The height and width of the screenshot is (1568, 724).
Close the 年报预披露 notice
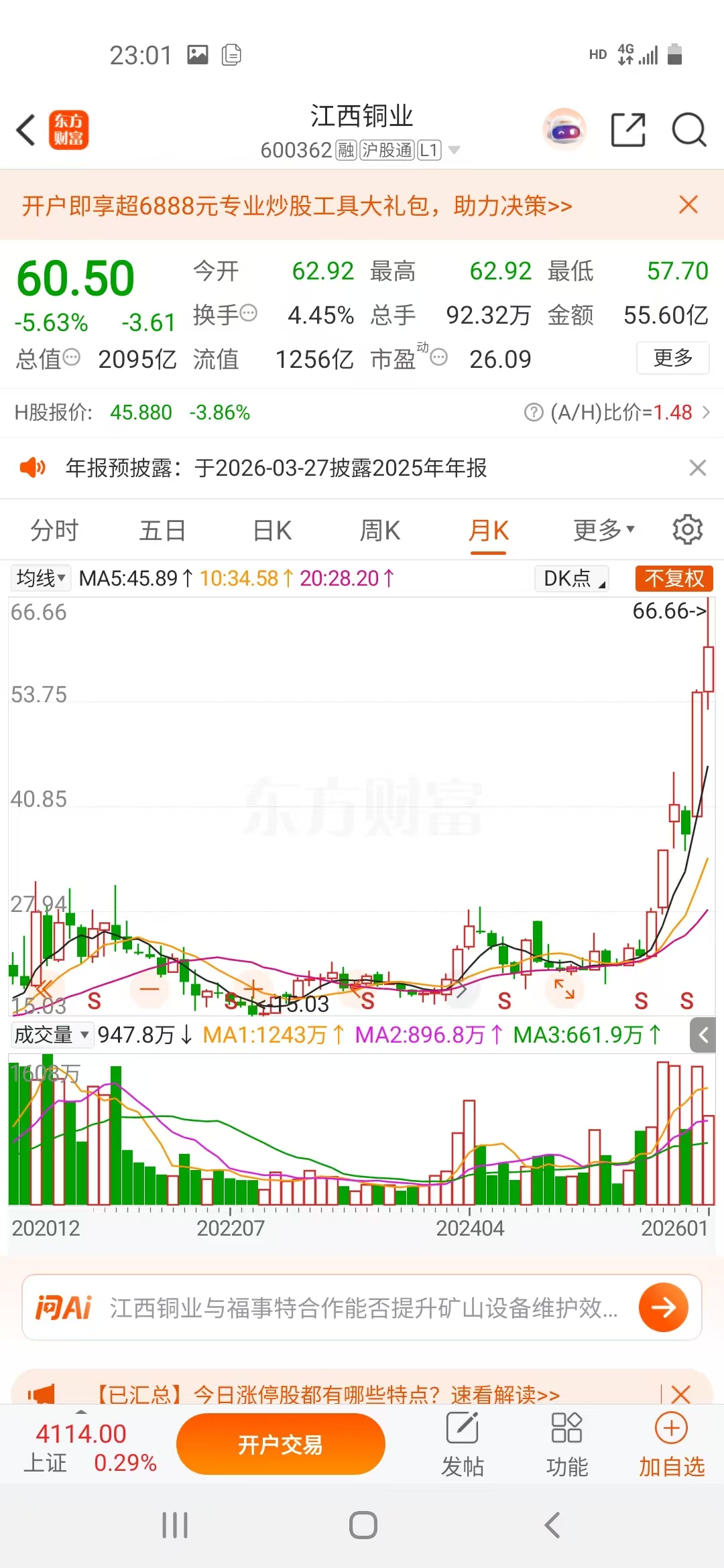pyautogui.click(x=697, y=468)
